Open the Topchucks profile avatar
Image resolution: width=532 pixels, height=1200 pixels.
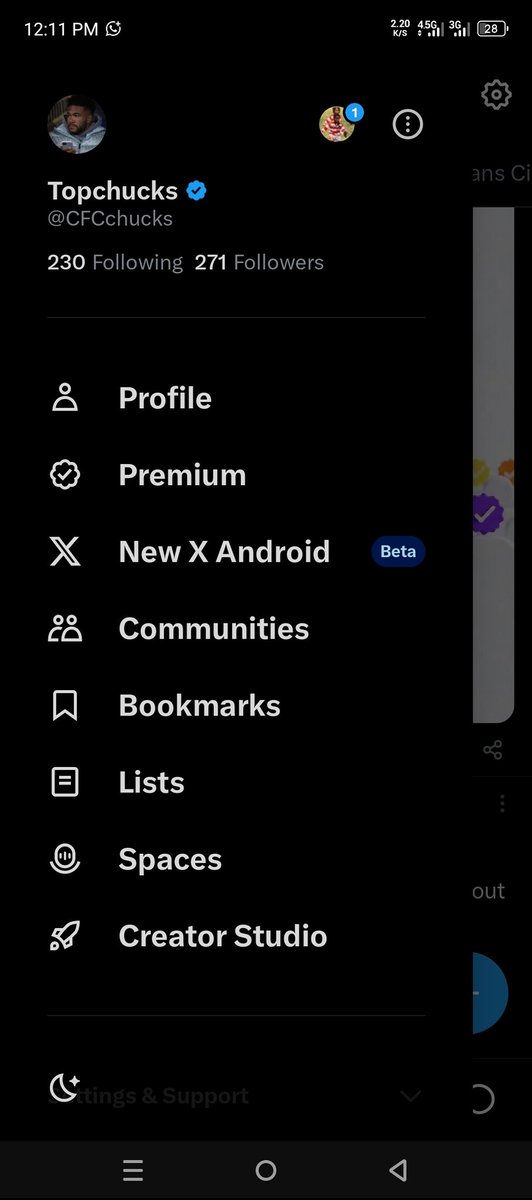coord(77,125)
